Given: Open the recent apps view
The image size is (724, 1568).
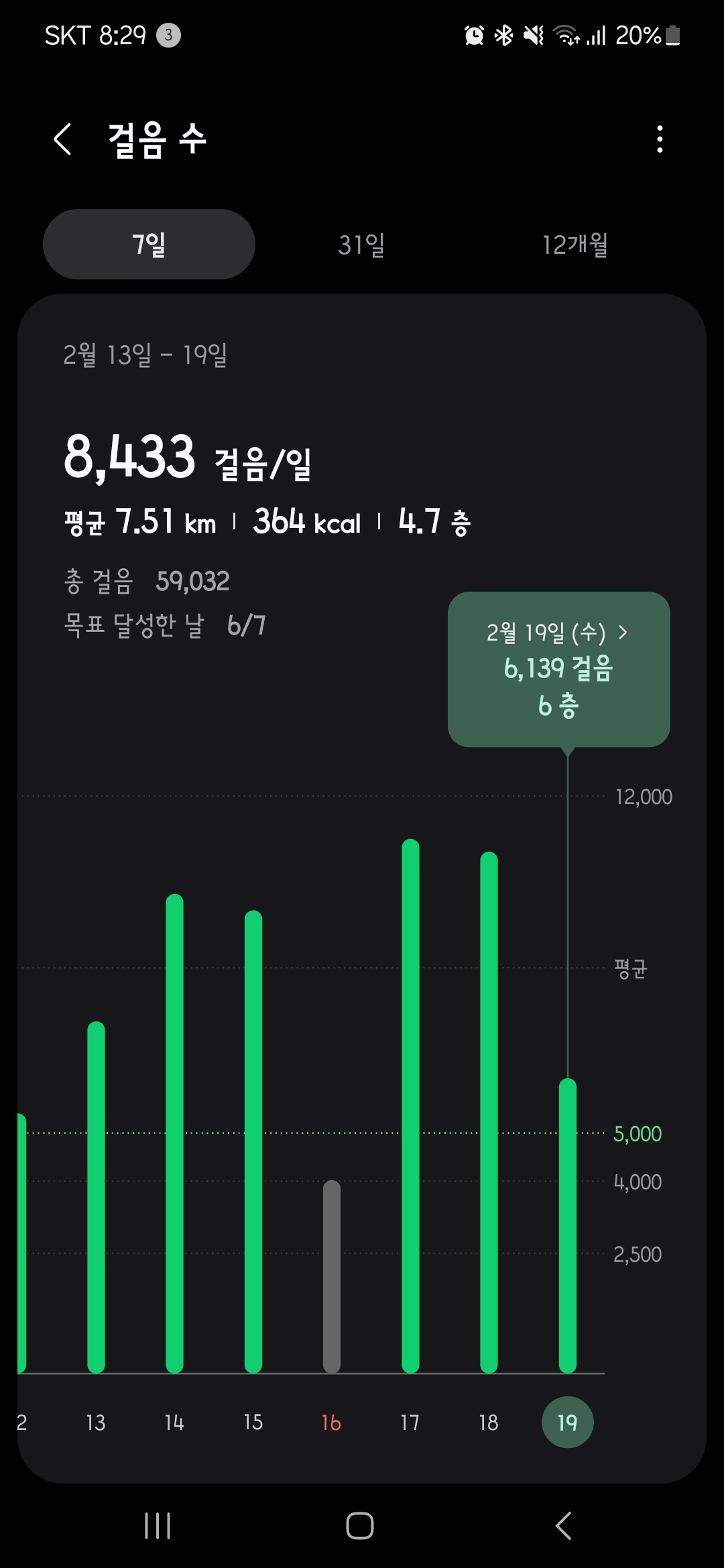Looking at the screenshot, I should coord(158,1526).
